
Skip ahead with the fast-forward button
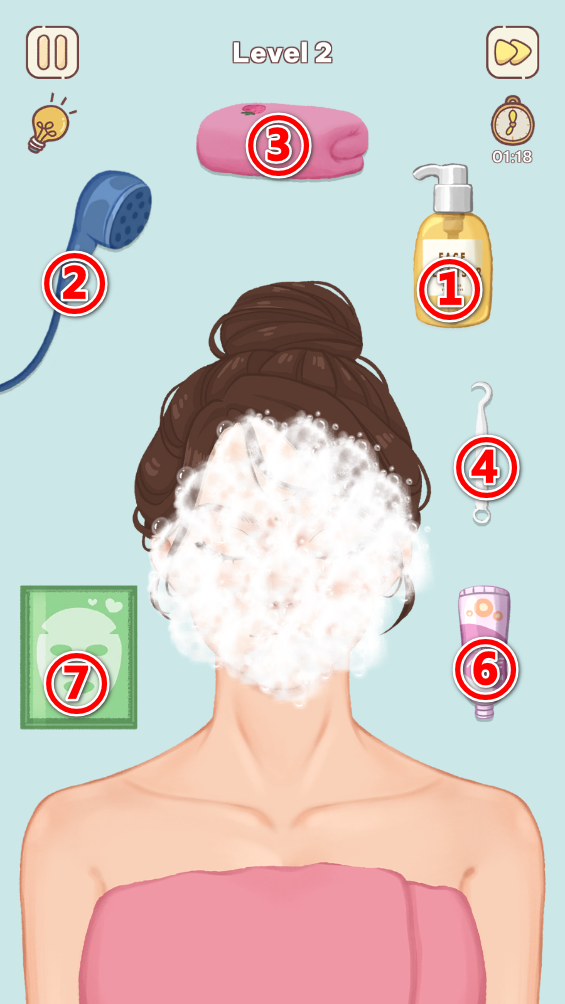point(512,53)
